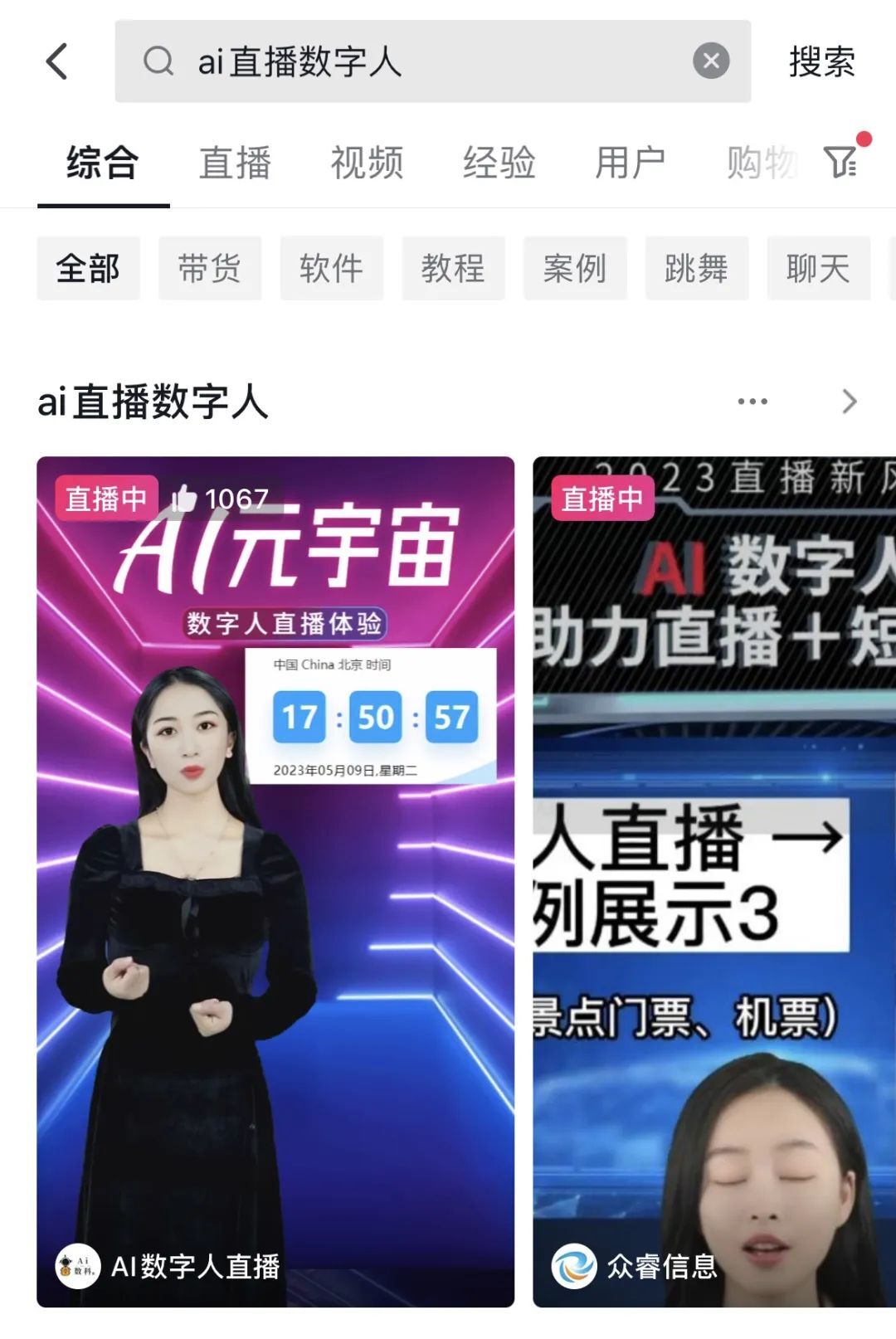The height and width of the screenshot is (1339, 896).
Task: Tap the clear button in the search box
Action: click(710, 61)
